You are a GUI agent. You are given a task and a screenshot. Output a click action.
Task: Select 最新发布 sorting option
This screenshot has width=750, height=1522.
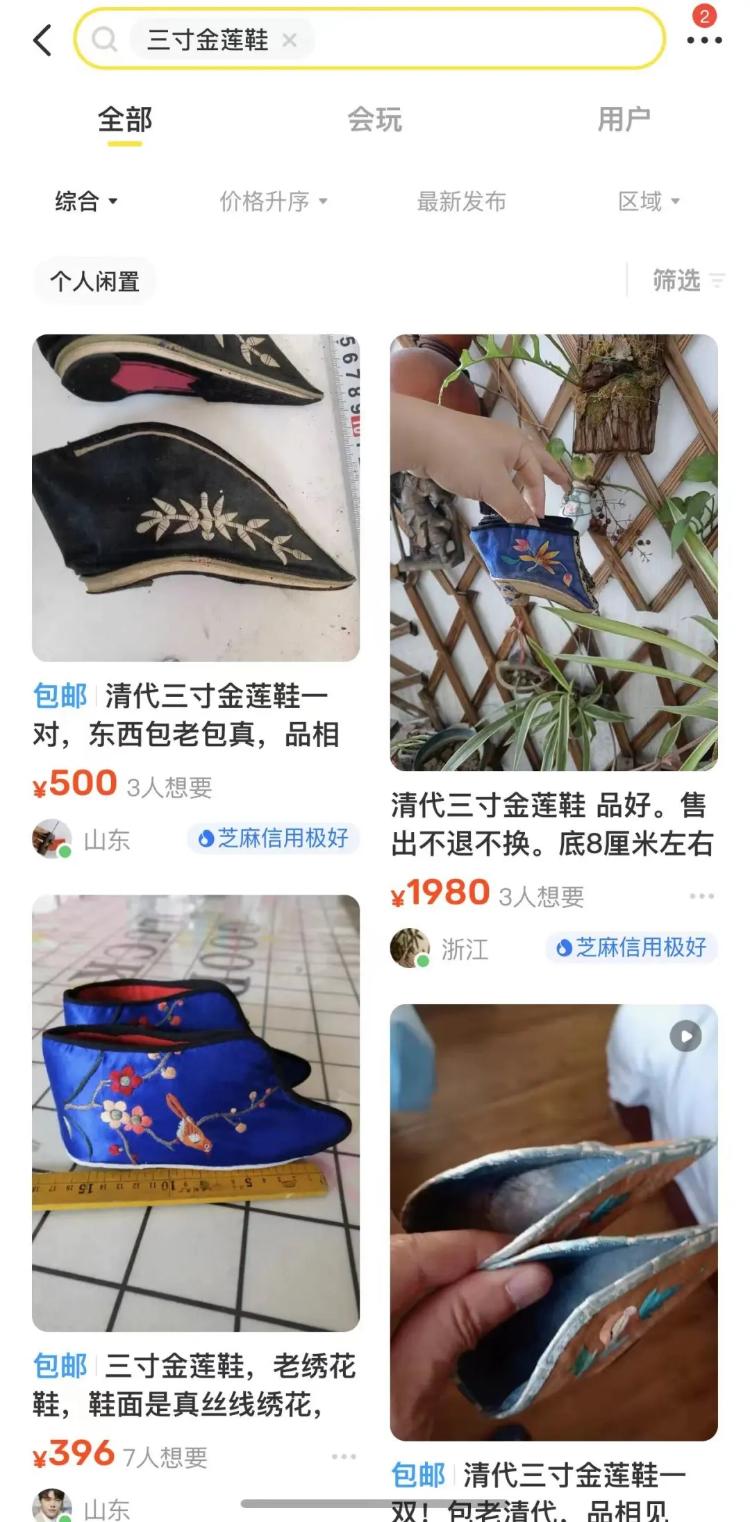[x=461, y=201]
